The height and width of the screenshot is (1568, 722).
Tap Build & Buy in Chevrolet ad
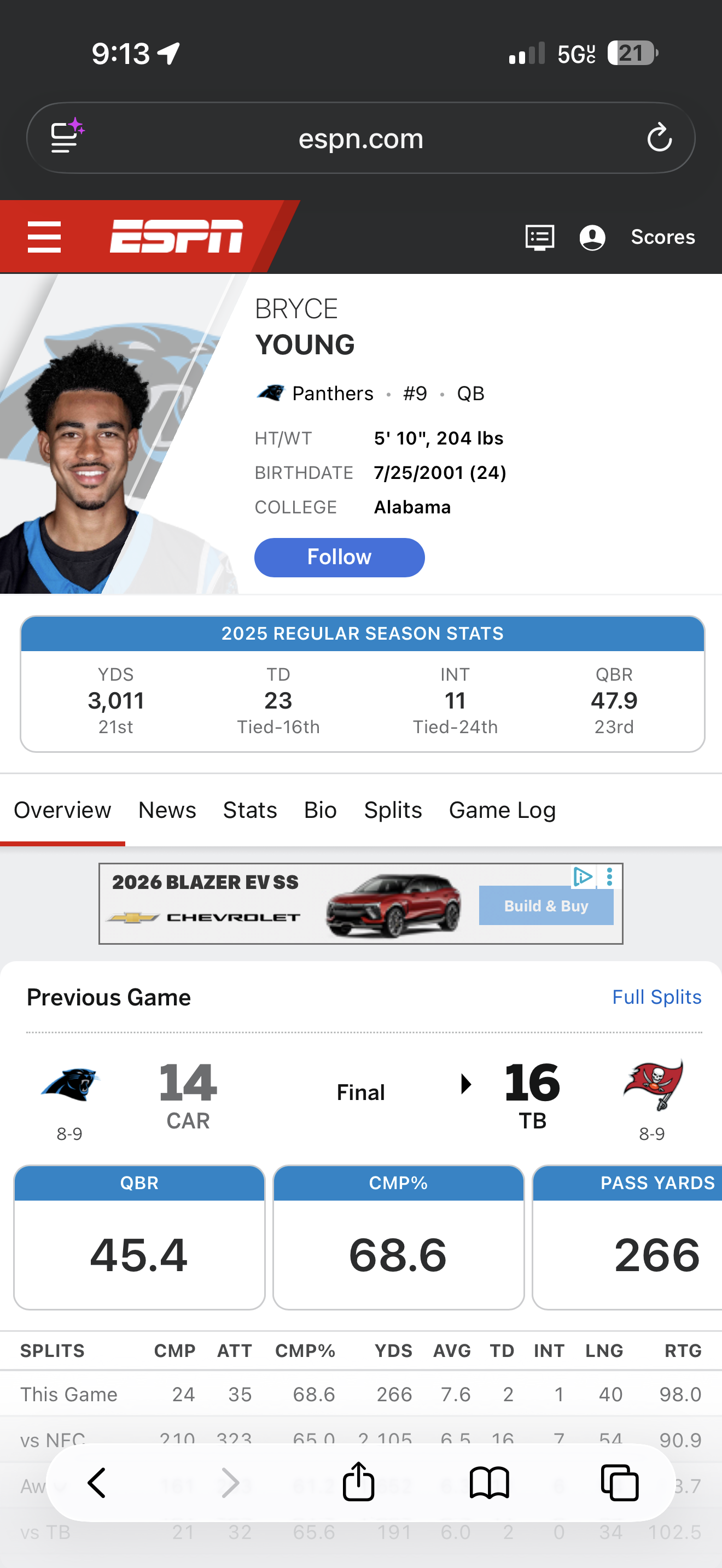pyautogui.click(x=545, y=906)
